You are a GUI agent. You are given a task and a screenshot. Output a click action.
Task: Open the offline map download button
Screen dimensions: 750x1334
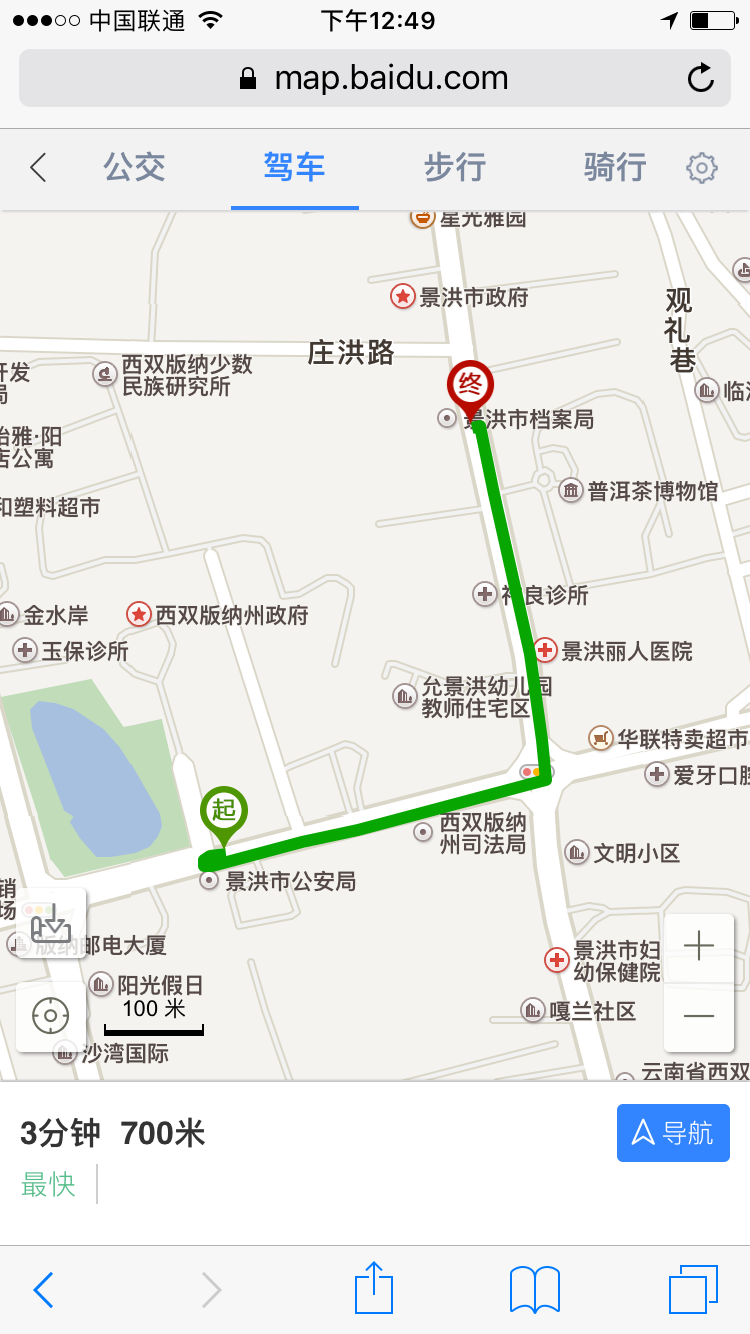[50, 922]
